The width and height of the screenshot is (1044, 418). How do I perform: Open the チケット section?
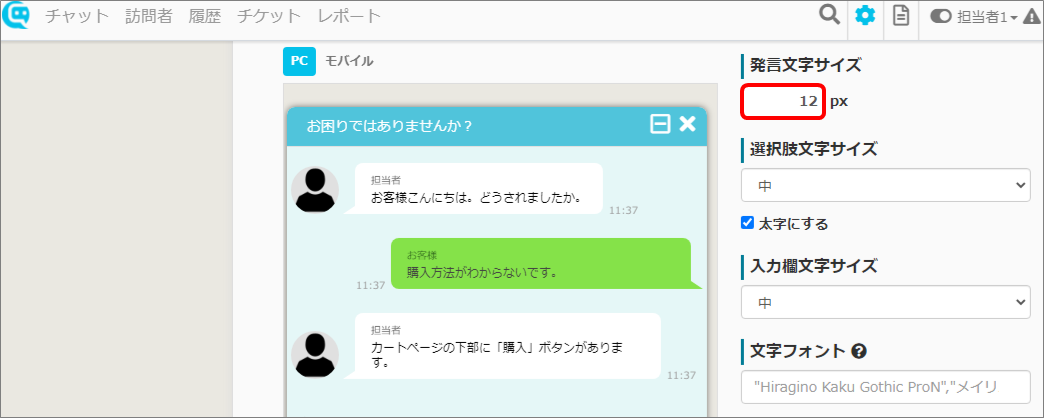268,16
